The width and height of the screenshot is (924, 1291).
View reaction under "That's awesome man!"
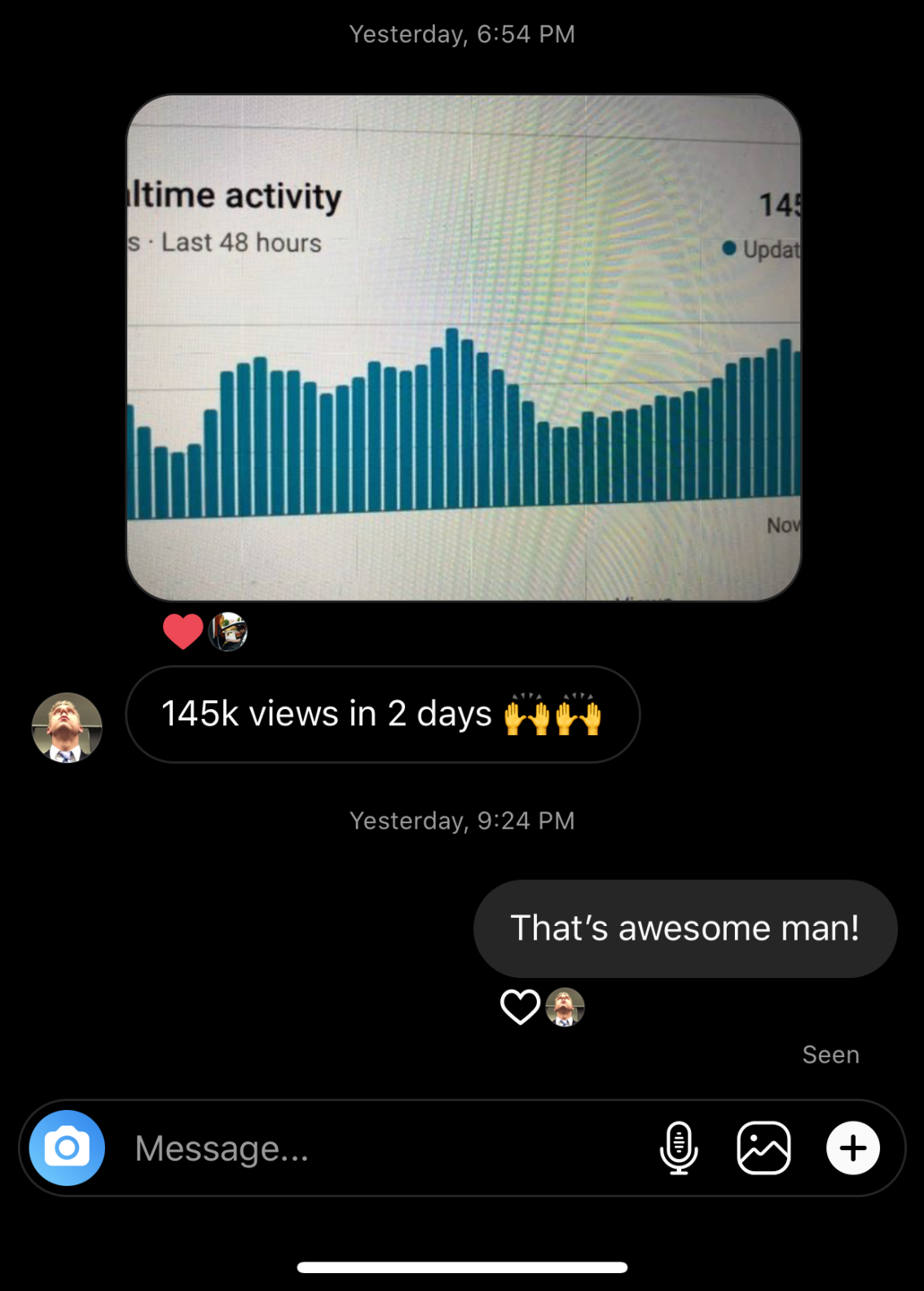coord(521,1007)
